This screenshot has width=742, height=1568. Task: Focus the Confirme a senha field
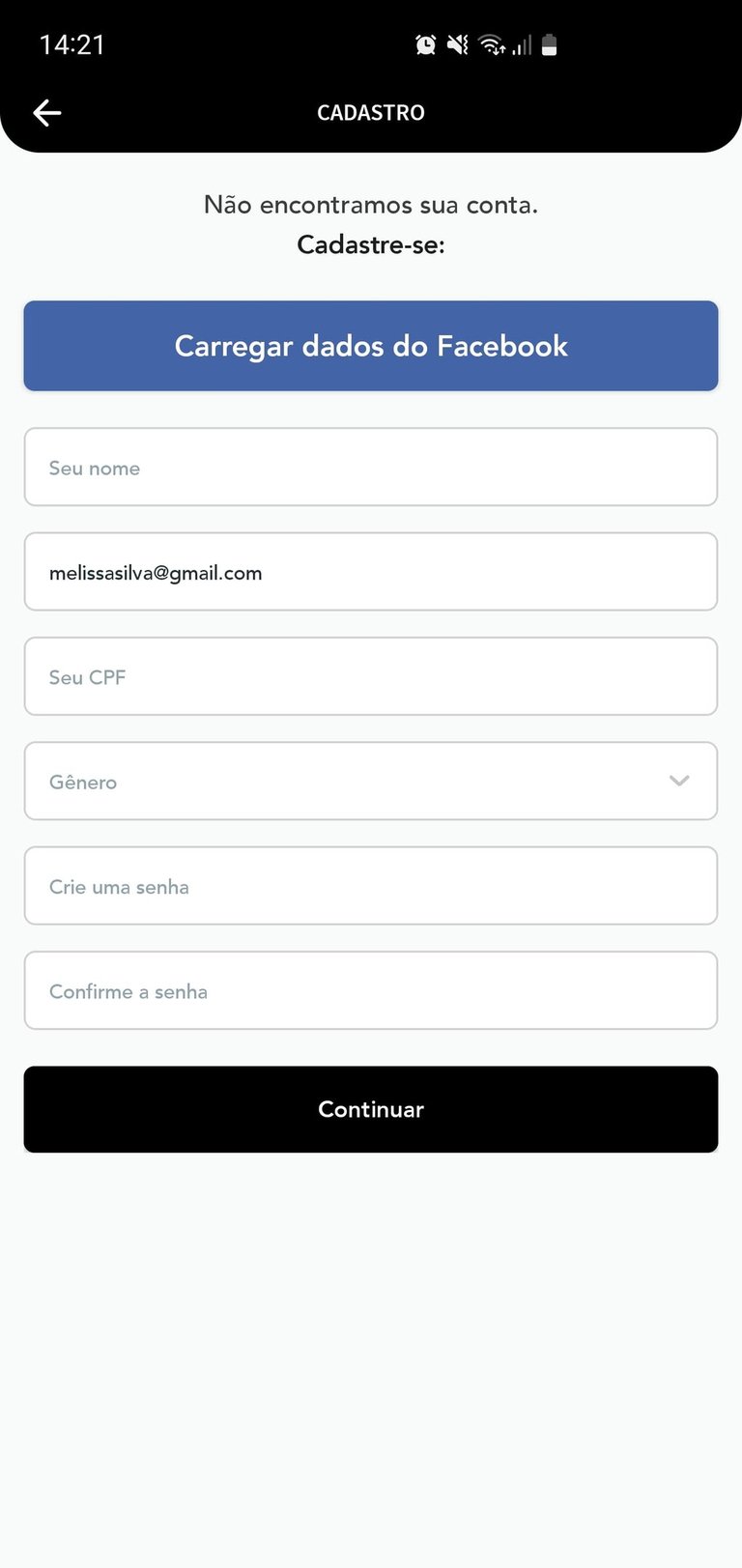371,990
